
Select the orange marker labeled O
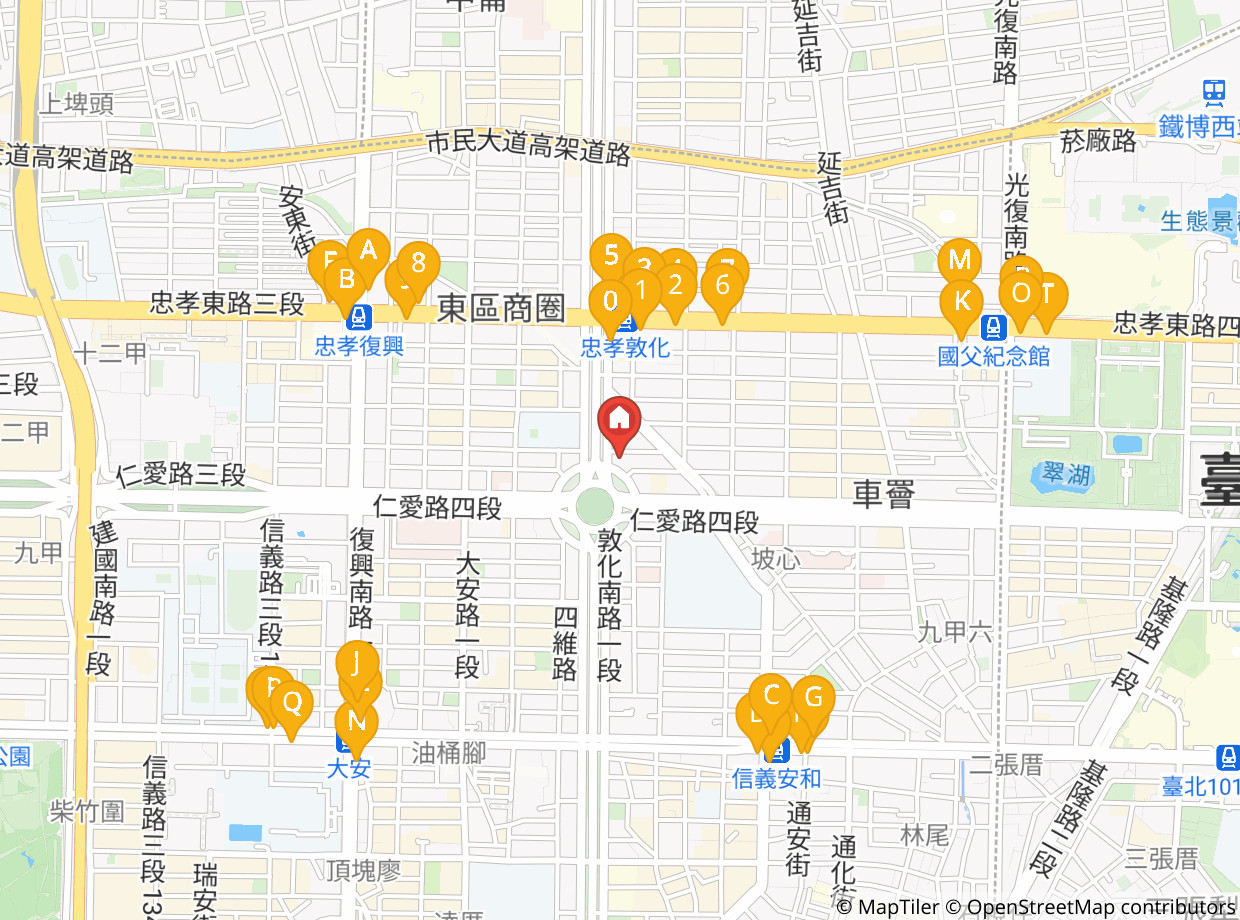[1021, 293]
